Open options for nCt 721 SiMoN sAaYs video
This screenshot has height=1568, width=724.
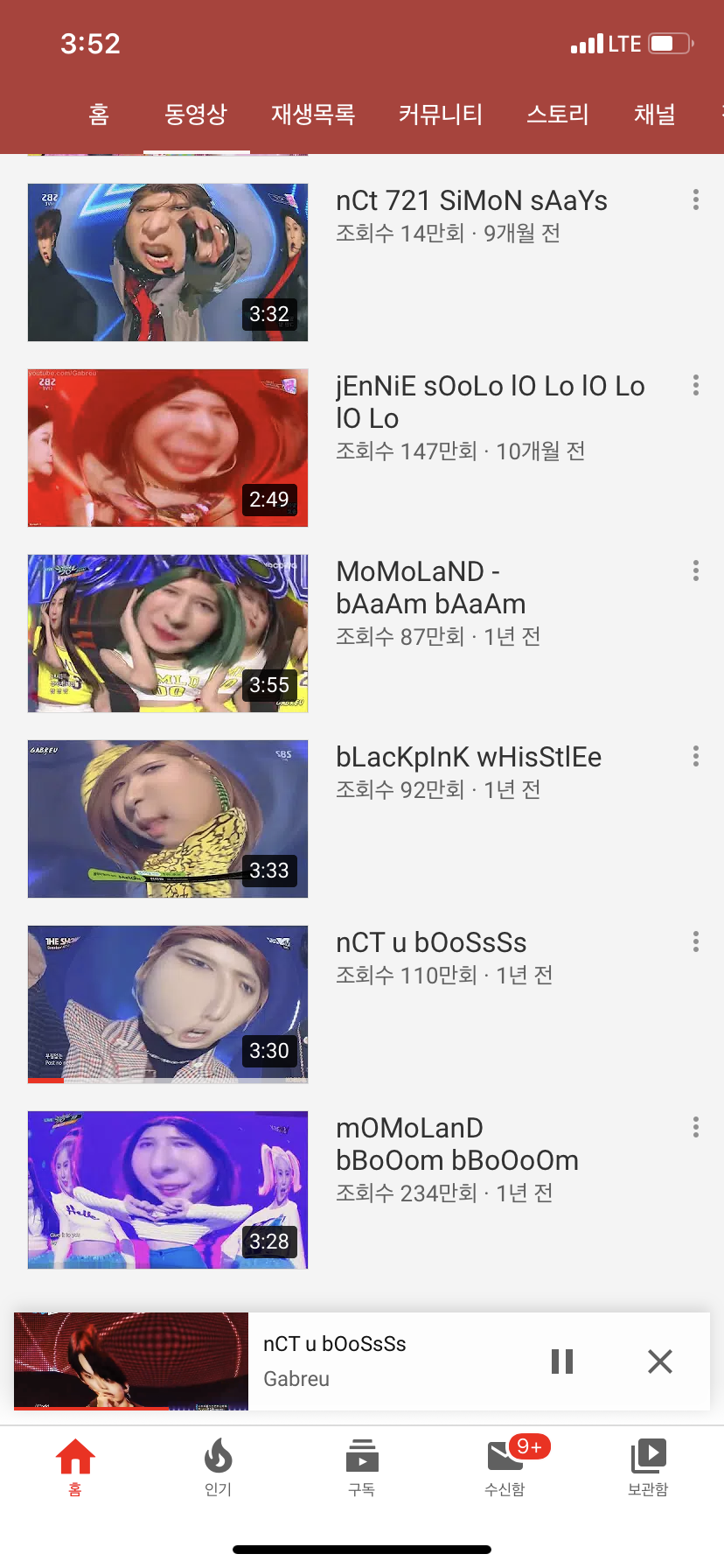pyautogui.click(x=695, y=199)
